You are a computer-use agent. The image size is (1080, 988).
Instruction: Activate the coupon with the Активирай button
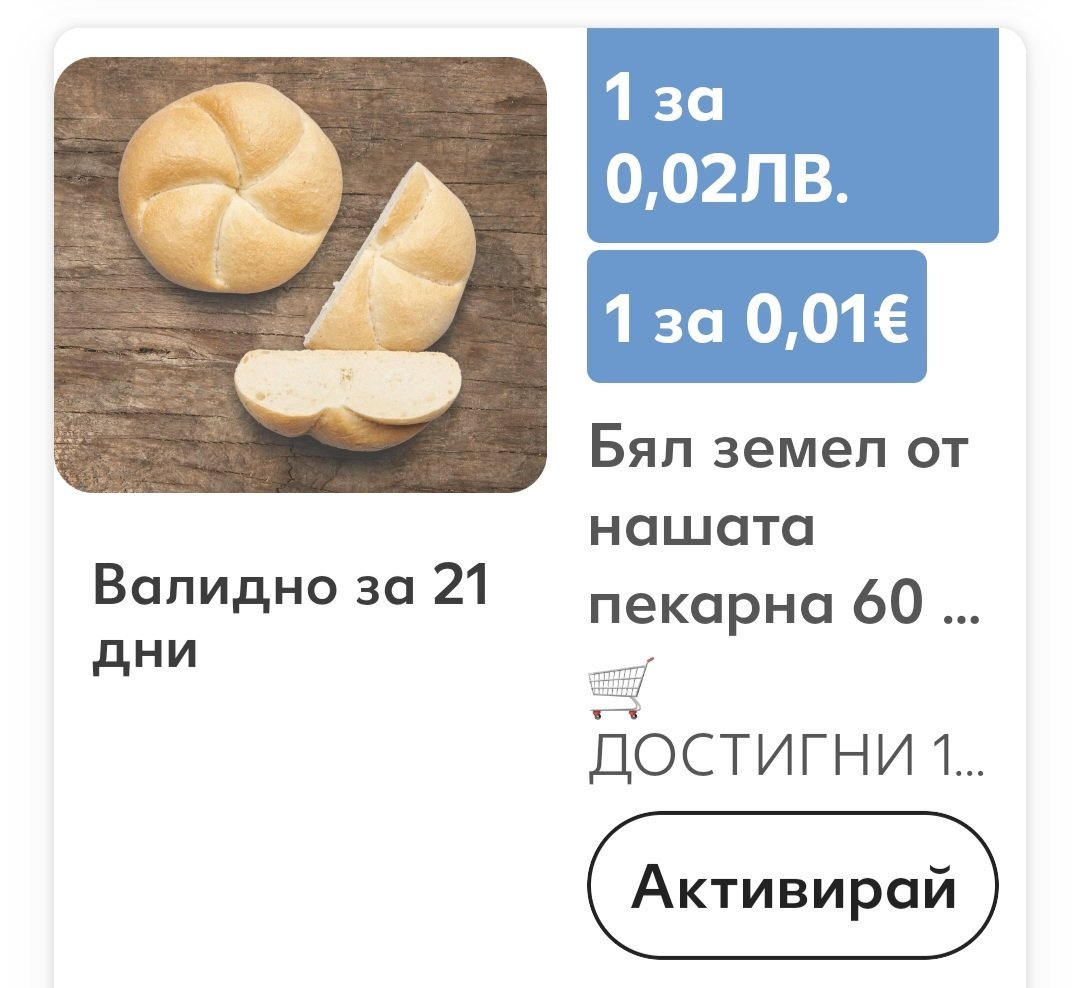tap(792, 886)
